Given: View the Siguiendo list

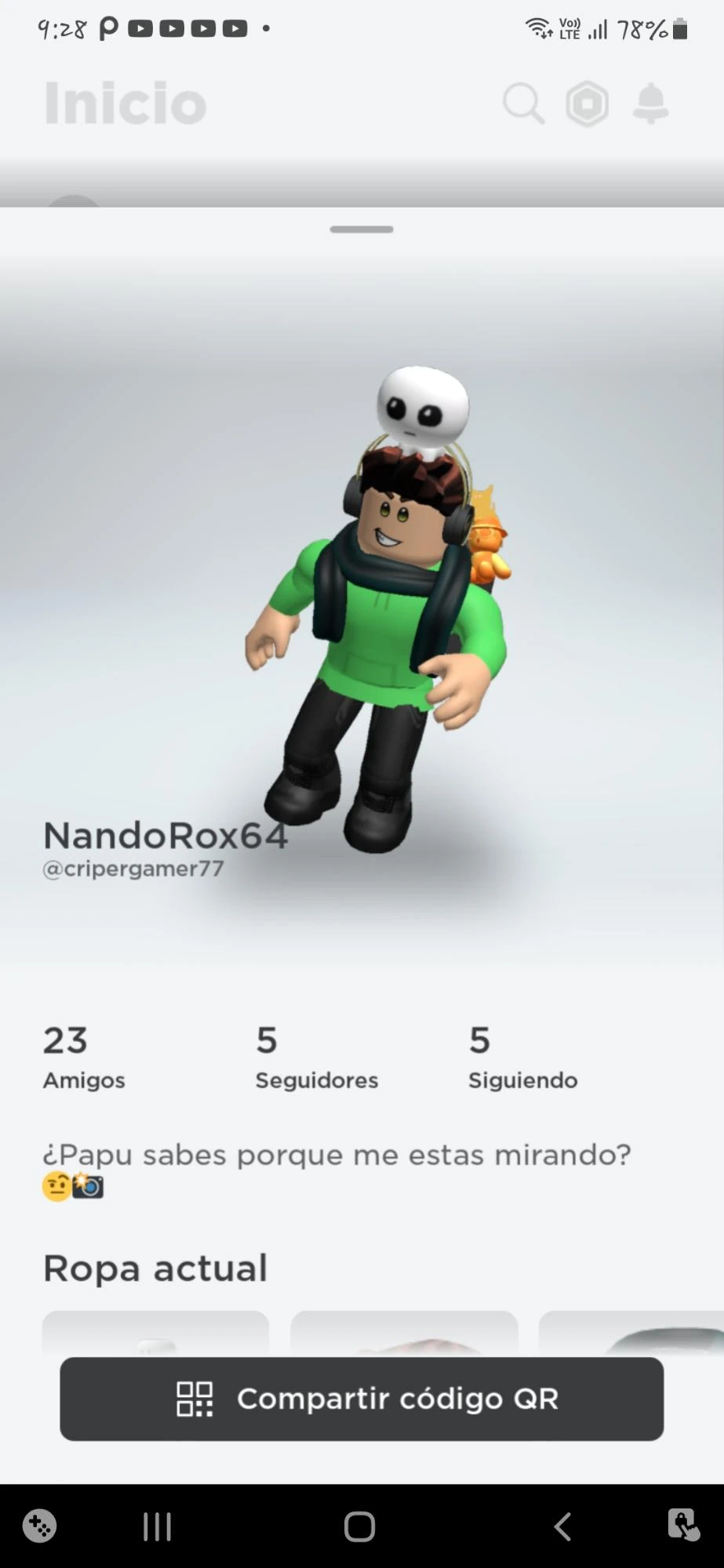Looking at the screenshot, I should point(522,1058).
